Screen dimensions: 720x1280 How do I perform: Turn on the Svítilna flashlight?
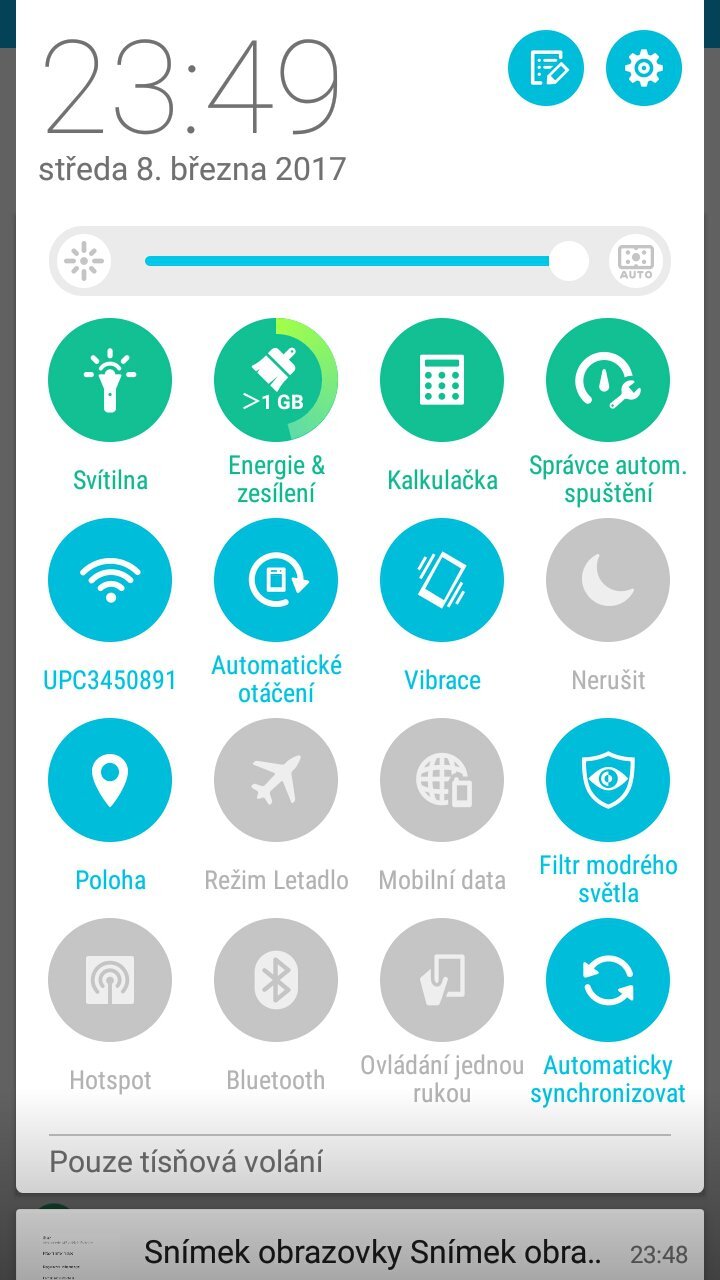pos(110,379)
